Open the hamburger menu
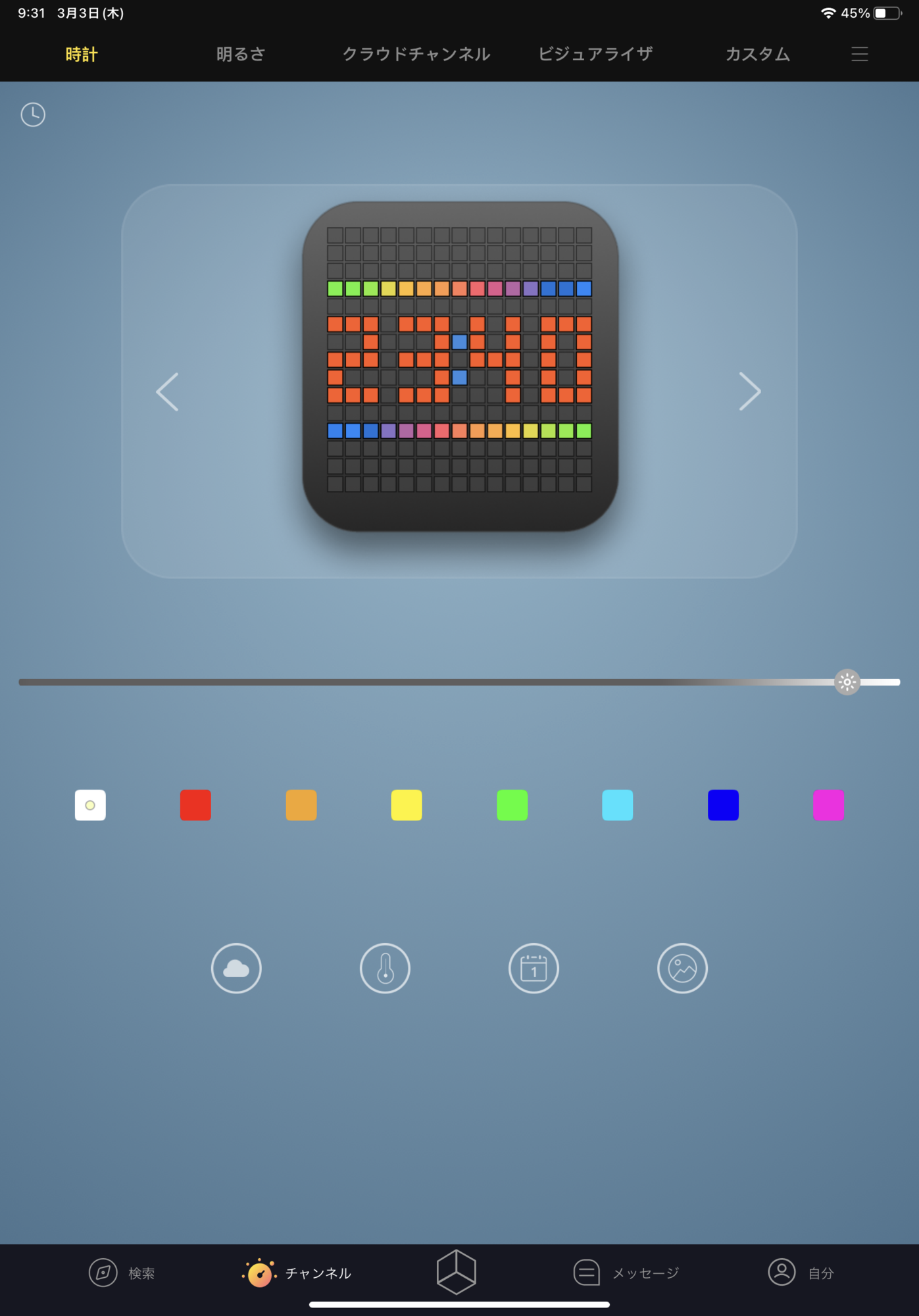 859,54
